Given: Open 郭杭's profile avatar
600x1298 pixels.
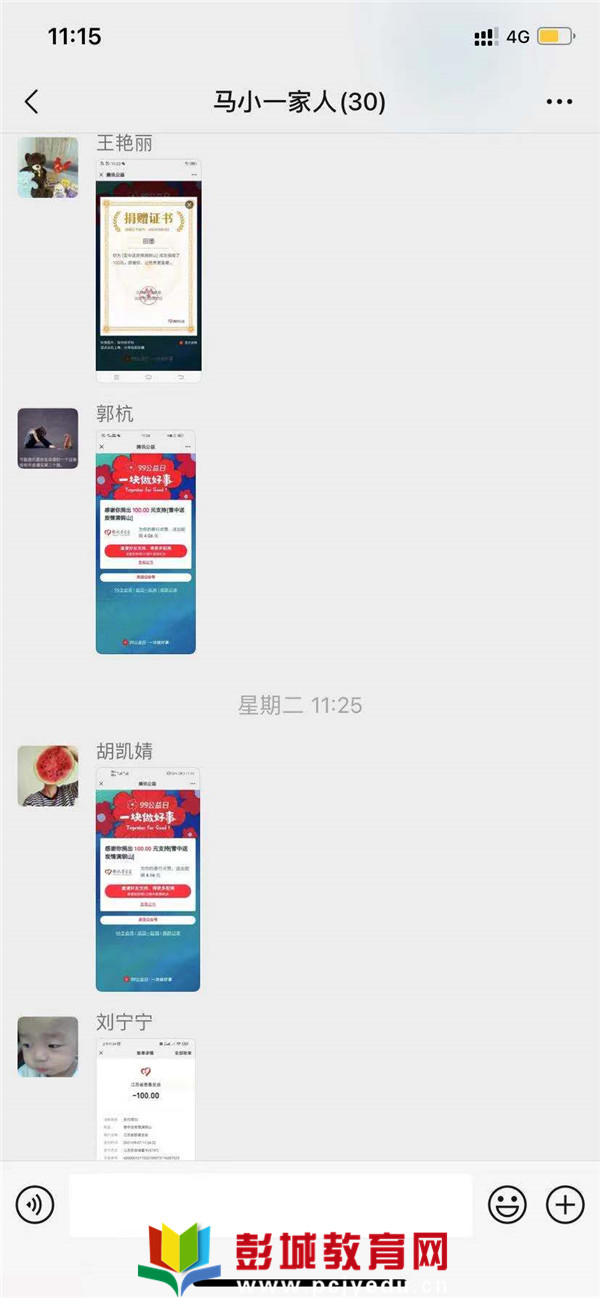Looking at the screenshot, I should 48,438.
